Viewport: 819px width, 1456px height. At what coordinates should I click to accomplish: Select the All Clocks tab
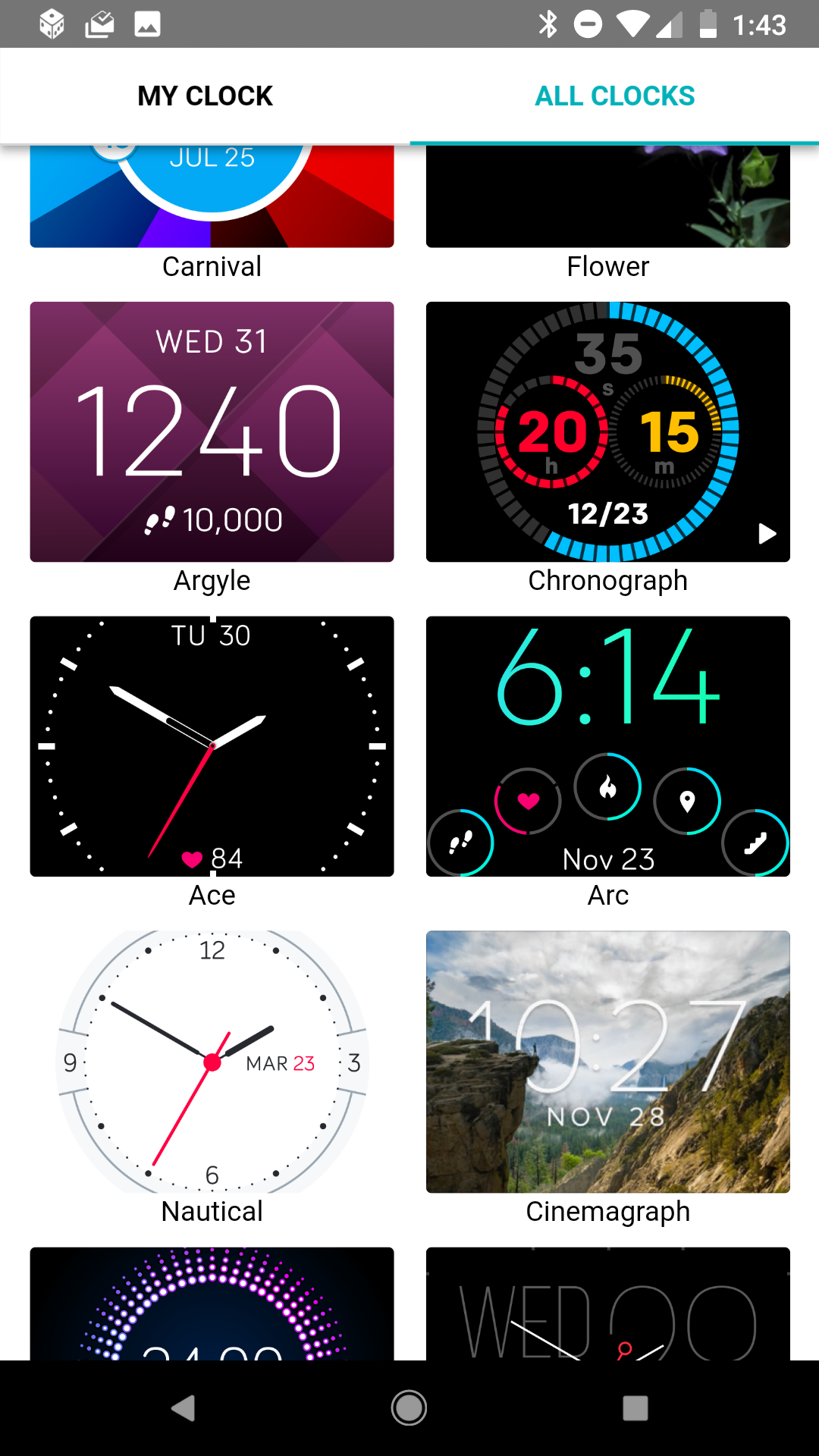click(614, 96)
